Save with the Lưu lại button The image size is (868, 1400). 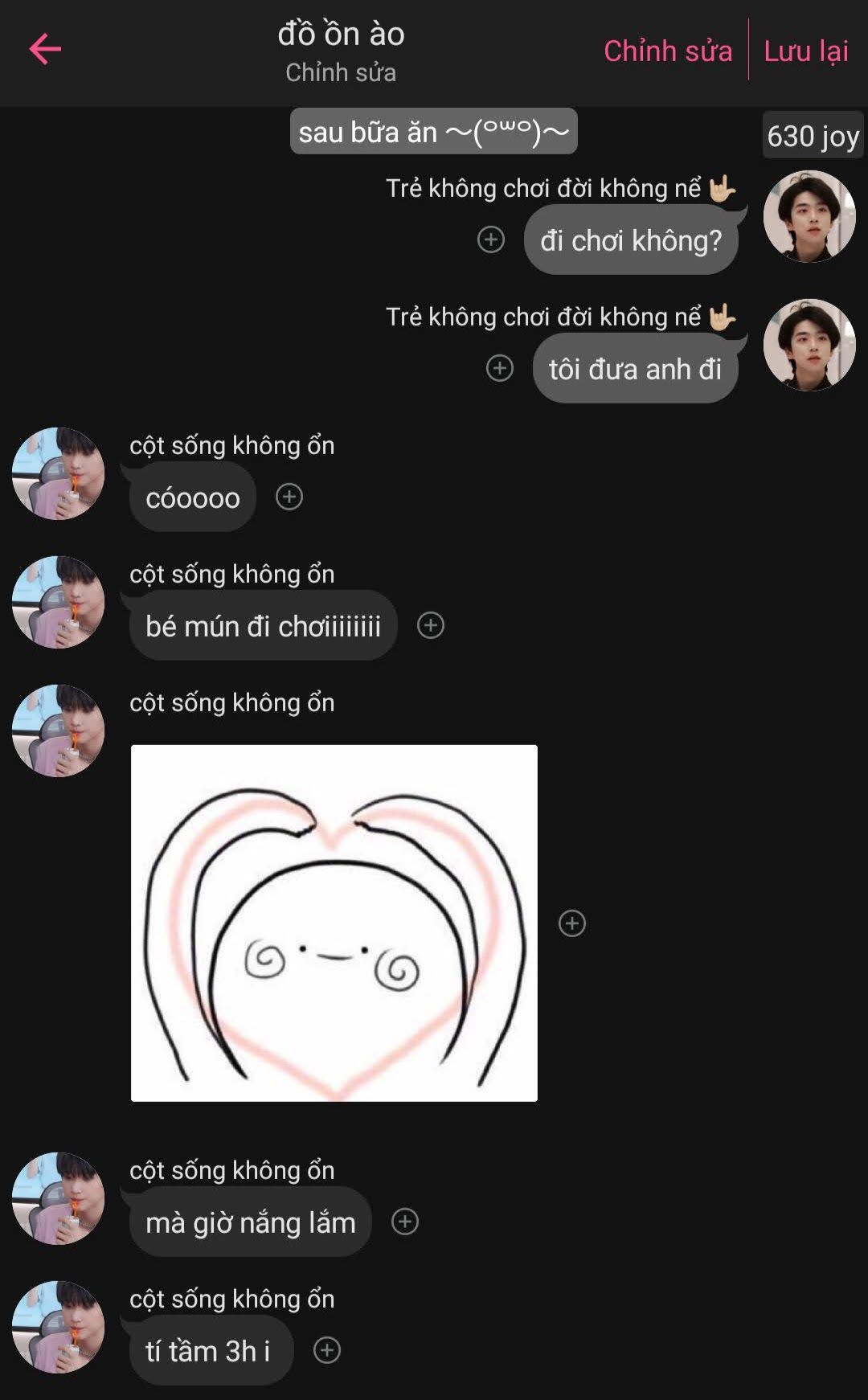click(805, 51)
